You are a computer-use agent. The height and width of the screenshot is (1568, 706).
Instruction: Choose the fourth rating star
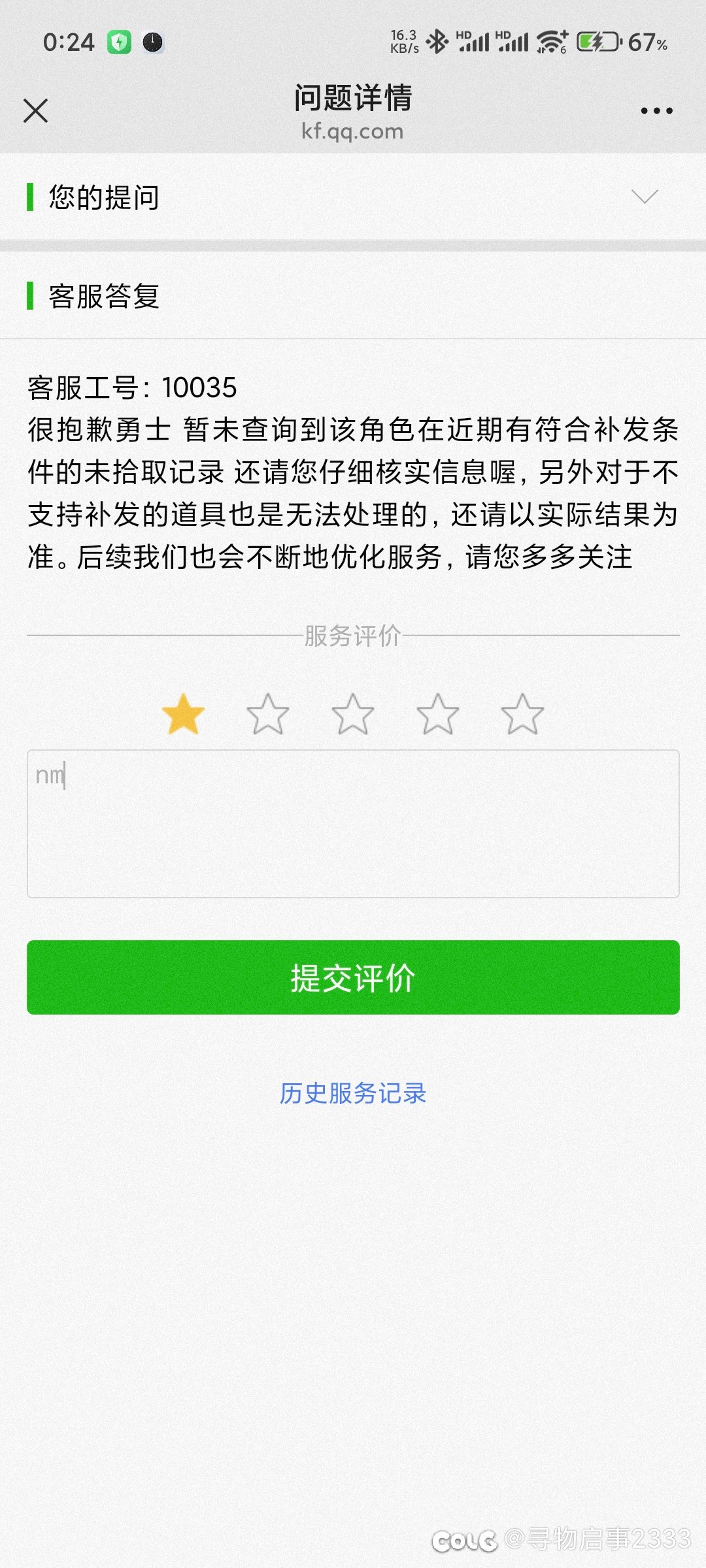[x=437, y=714]
